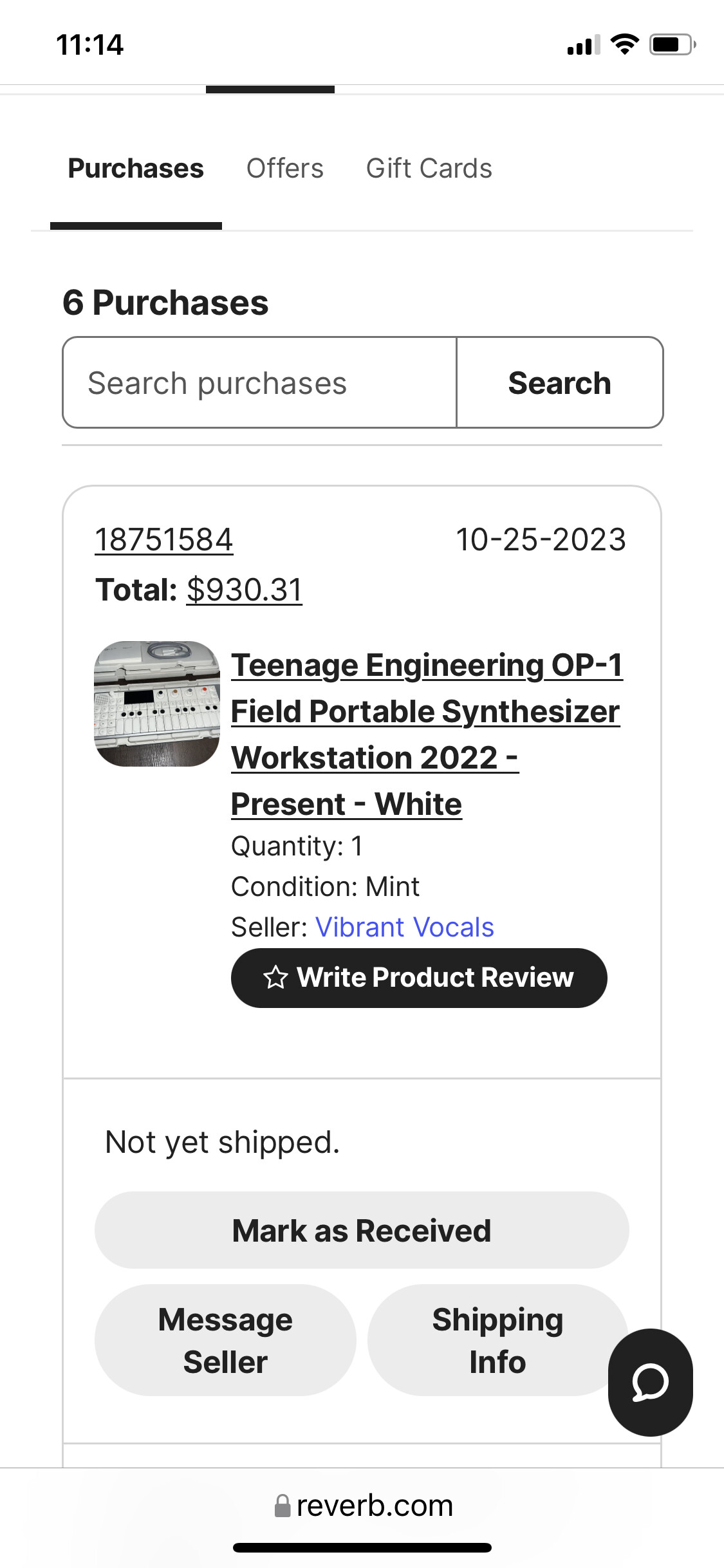Visit seller Vibrant Vocals' shop
Screen dimensions: 724x1568
coord(405,927)
